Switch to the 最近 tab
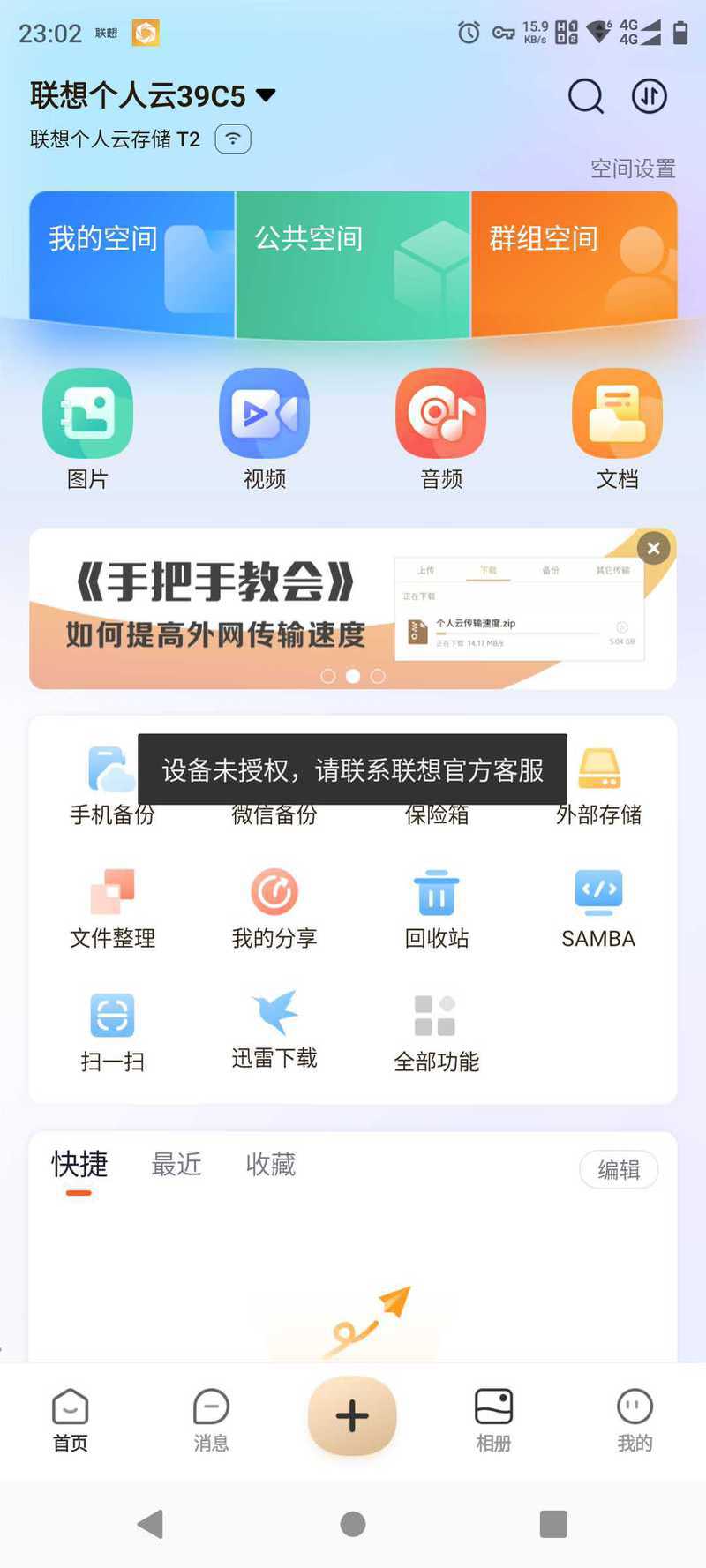Viewport: 706px width, 1568px height. [x=176, y=1165]
